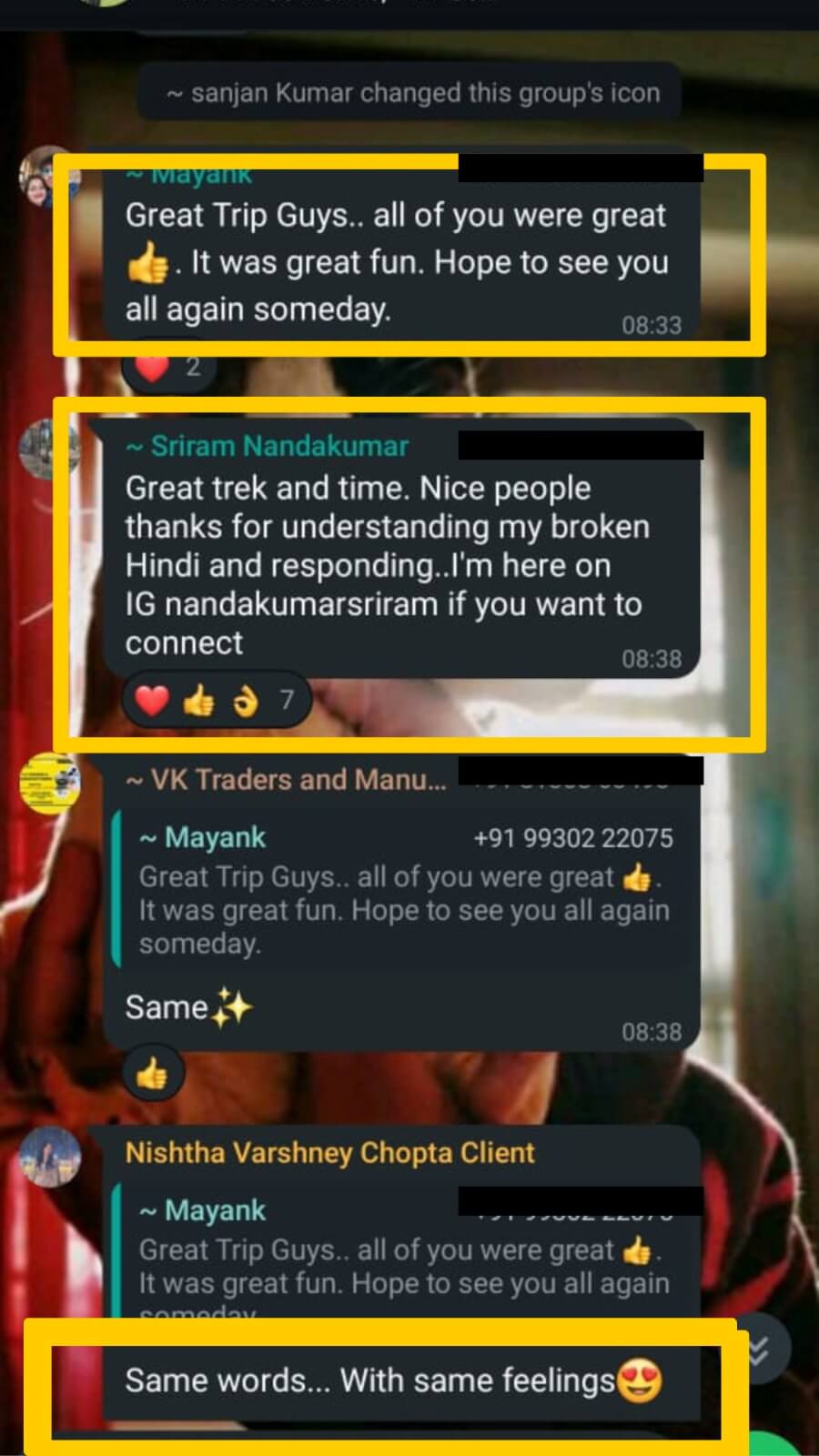View heart reactions under Mayank's message
819x1456 pixels.
167,367
